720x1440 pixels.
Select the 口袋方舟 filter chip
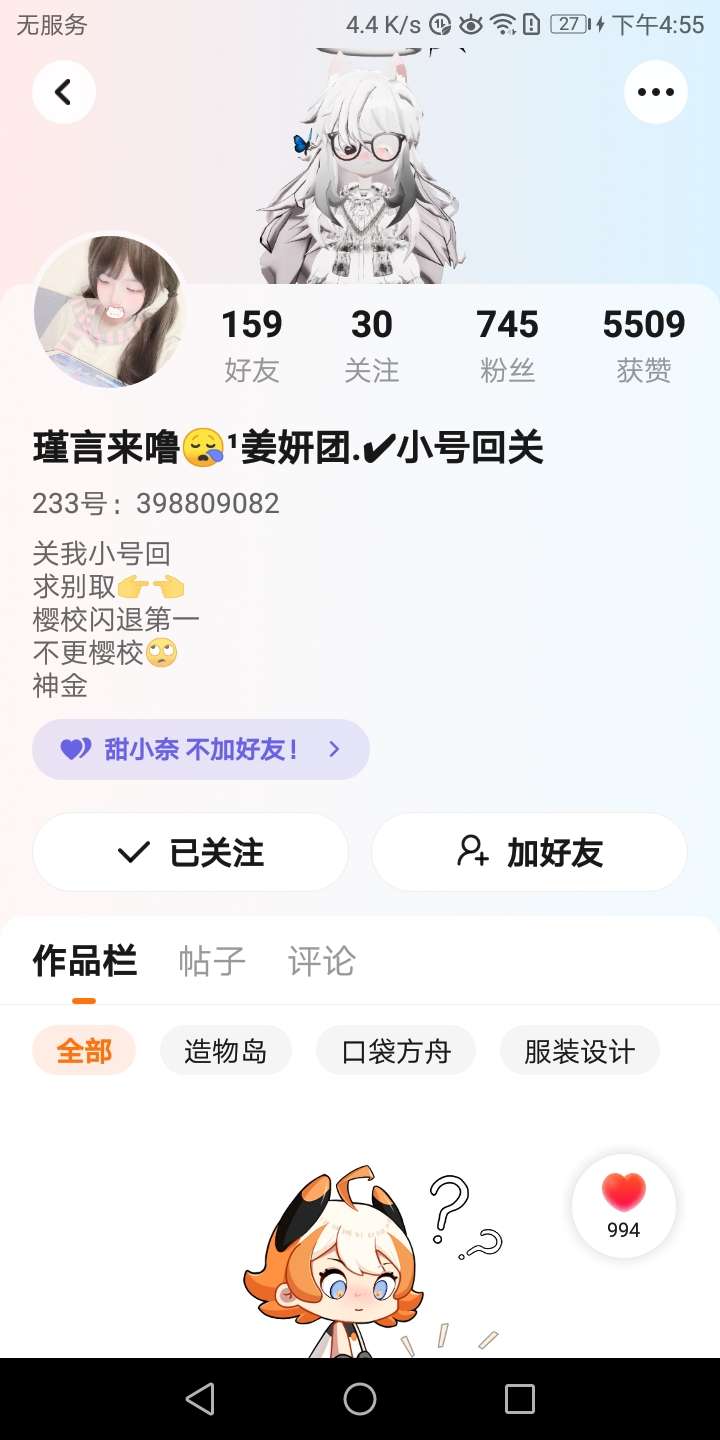point(396,1051)
